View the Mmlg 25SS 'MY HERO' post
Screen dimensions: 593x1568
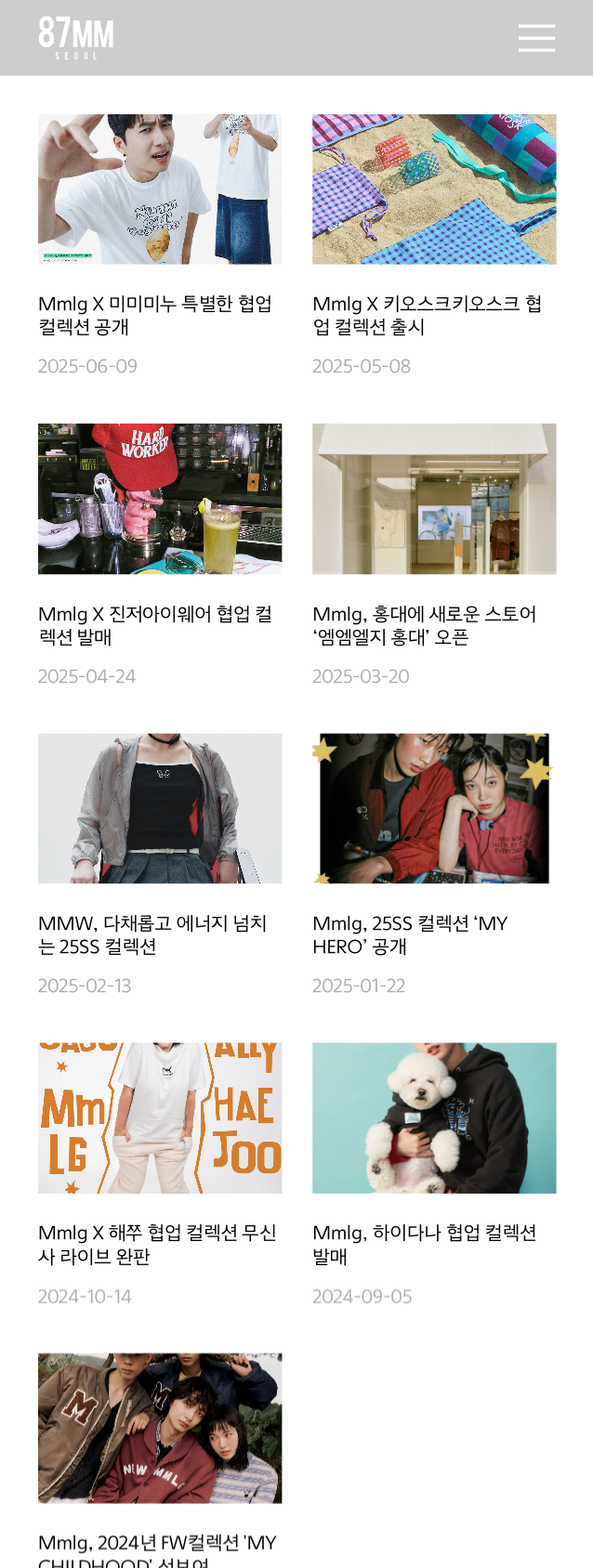(x=410, y=934)
